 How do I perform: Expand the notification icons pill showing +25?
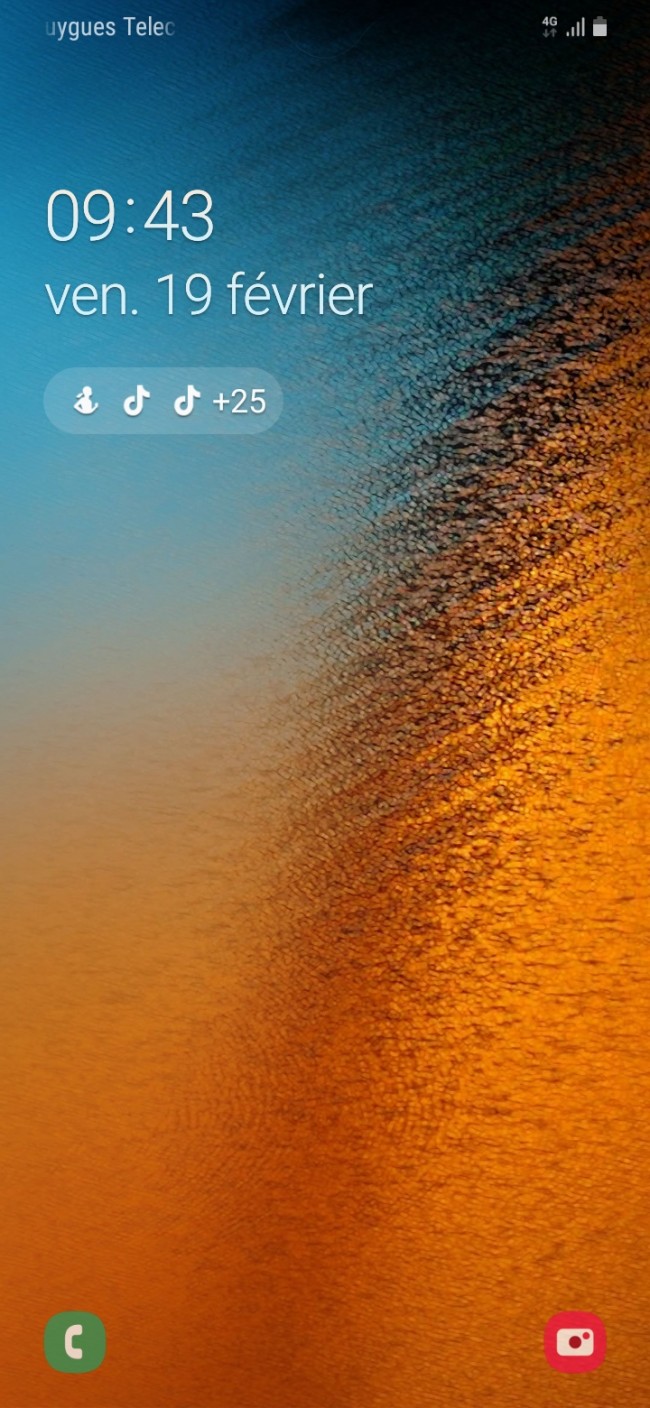tap(163, 401)
